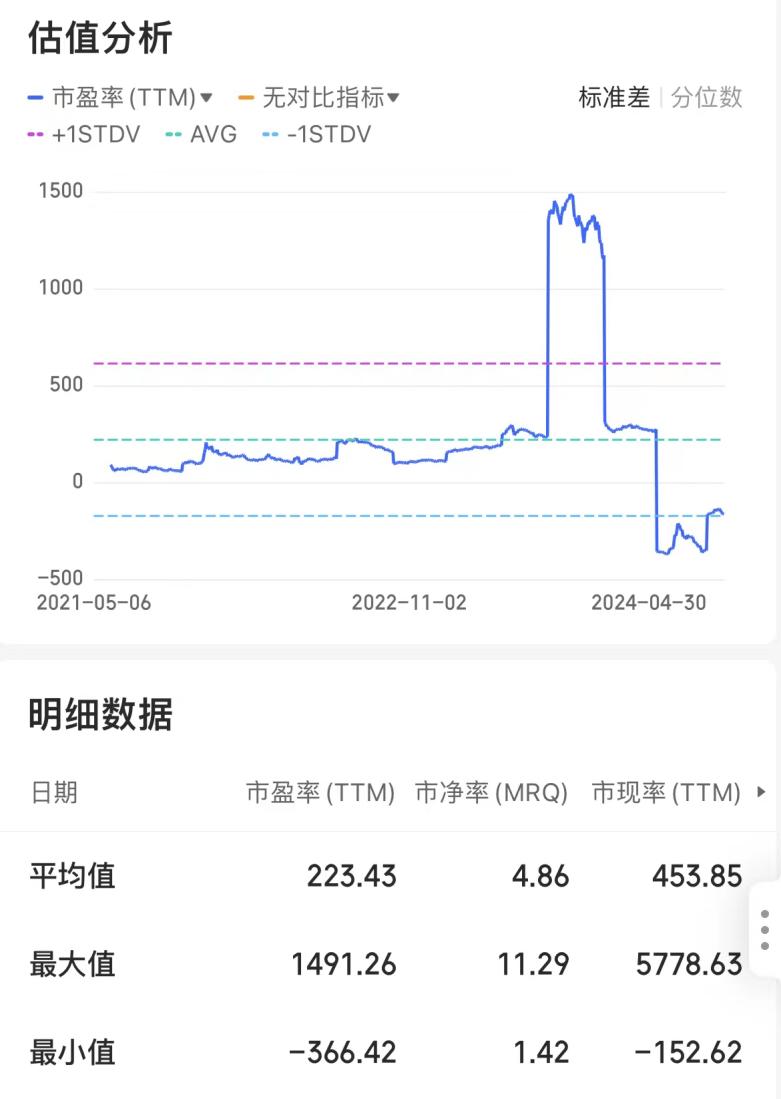Viewport: 781px width, 1099px height.
Task: Open the three-dot side handle
Action: click(765, 930)
